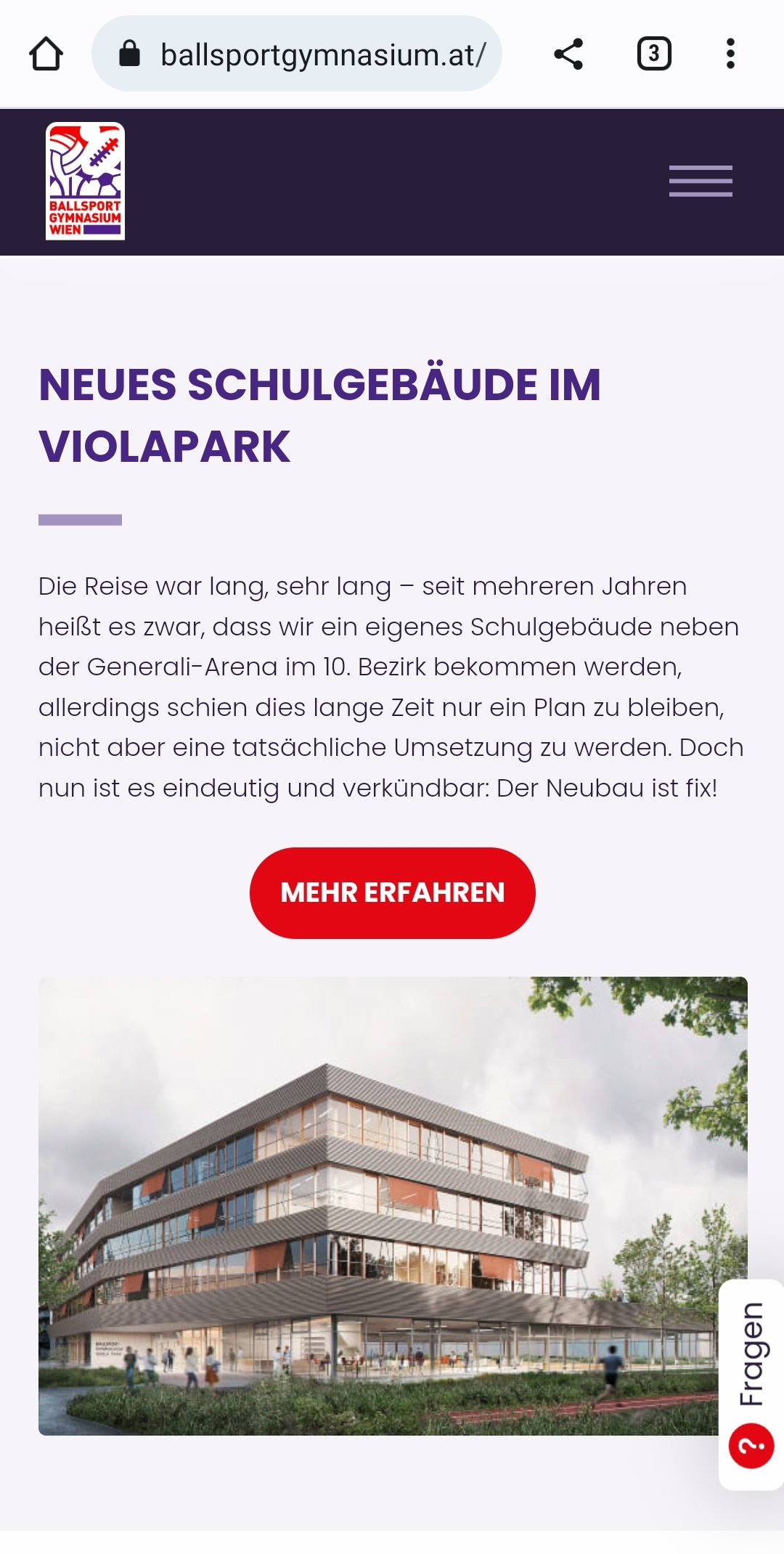Open the hamburger navigation menu
Viewport: 784px width, 1554px height.
701,181
